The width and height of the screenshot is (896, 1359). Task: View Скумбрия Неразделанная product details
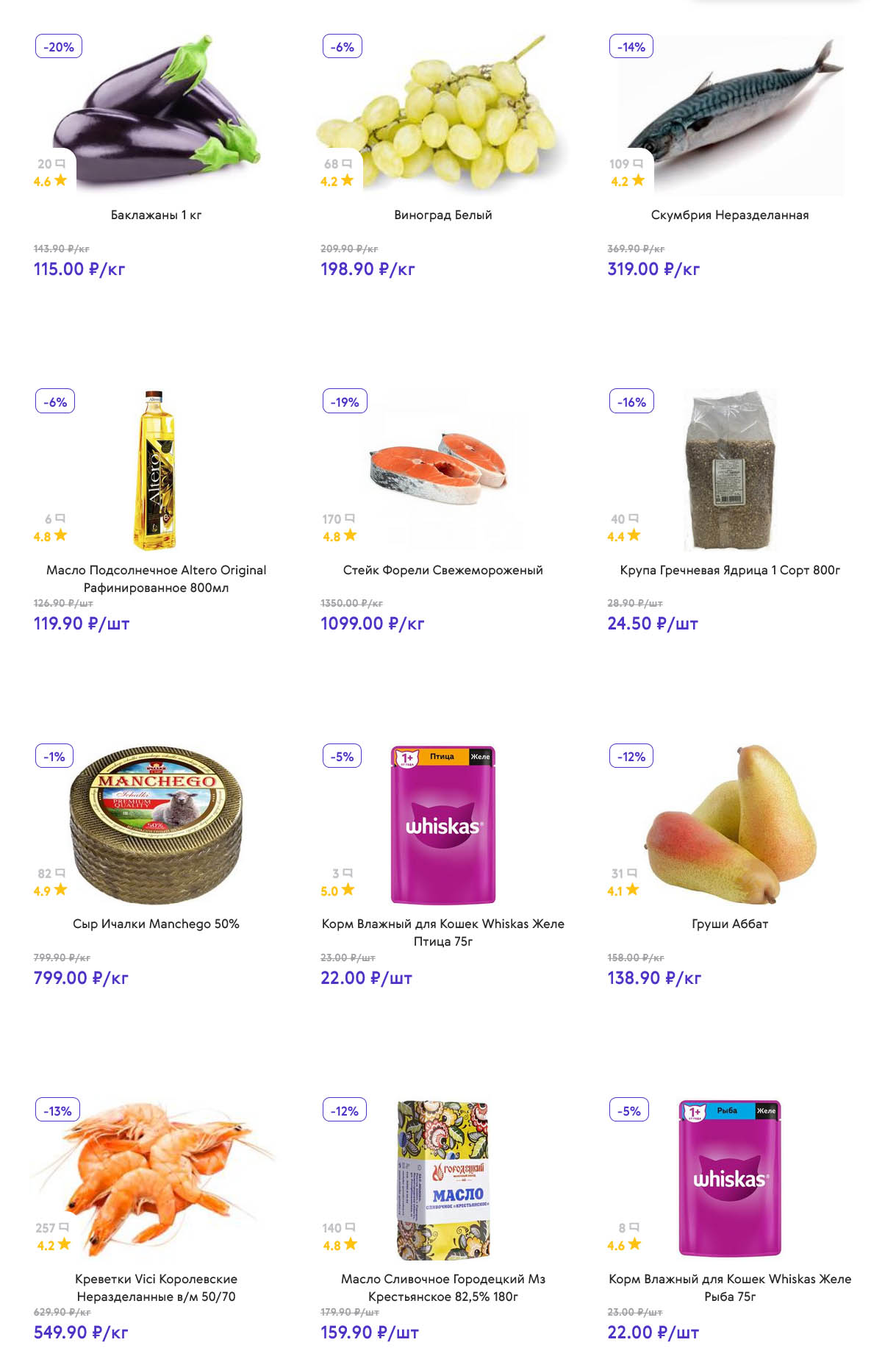729,215
